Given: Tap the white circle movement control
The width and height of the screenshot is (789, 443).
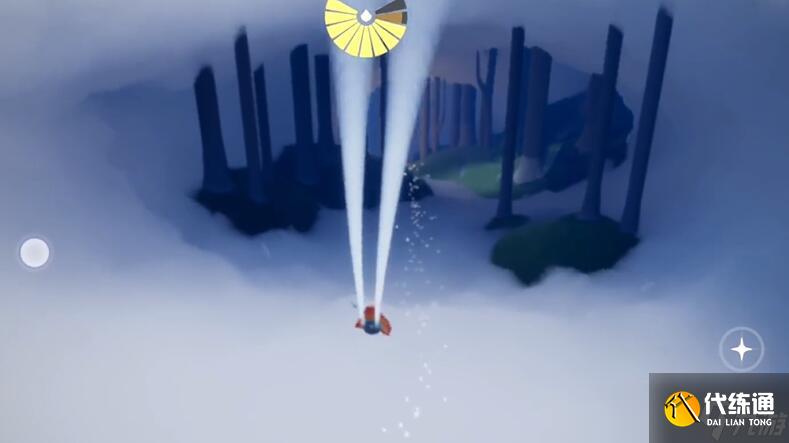Looking at the screenshot, I should coord(35,252).
